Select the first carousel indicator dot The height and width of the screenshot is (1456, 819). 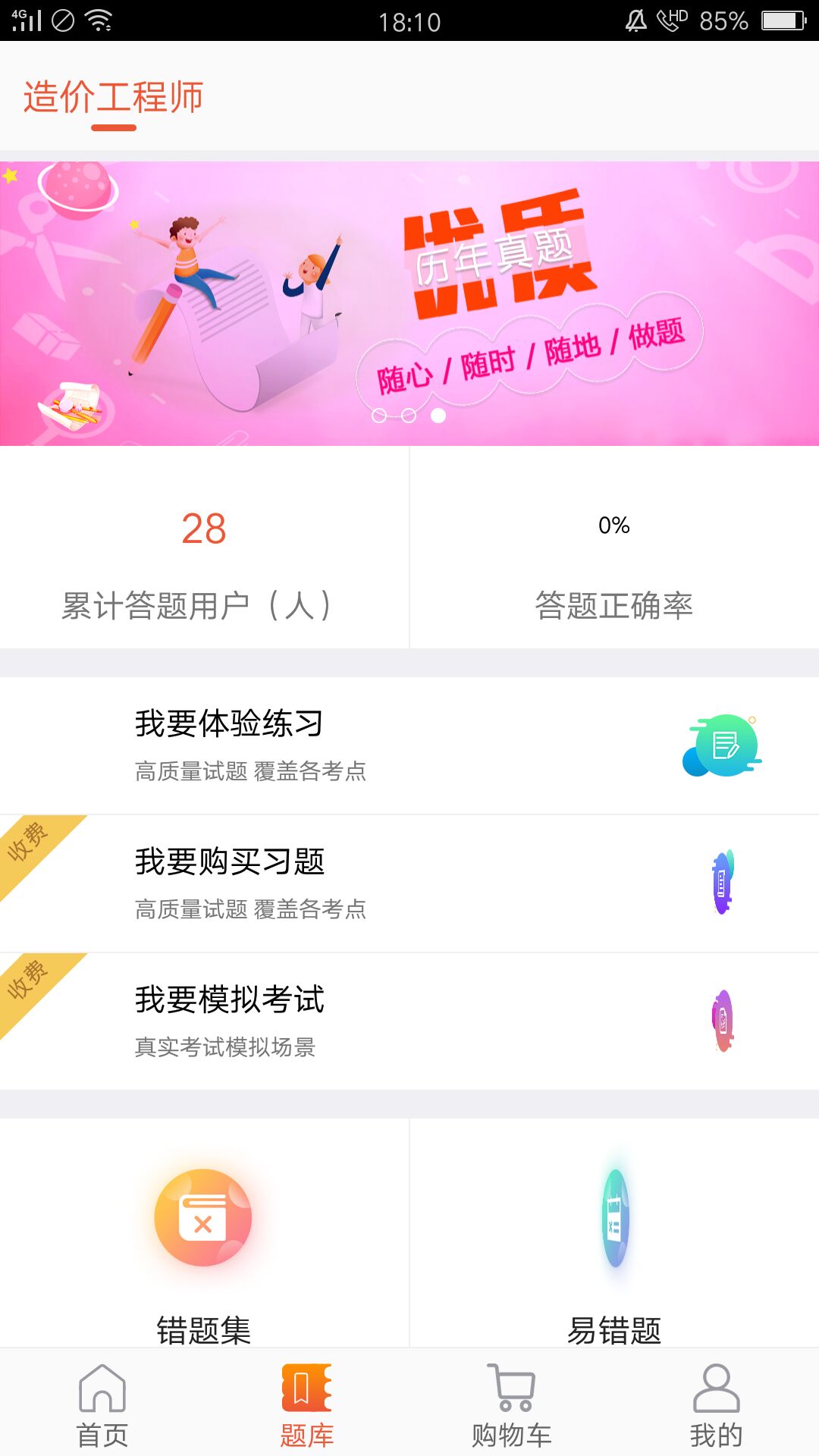click(378, 415)
